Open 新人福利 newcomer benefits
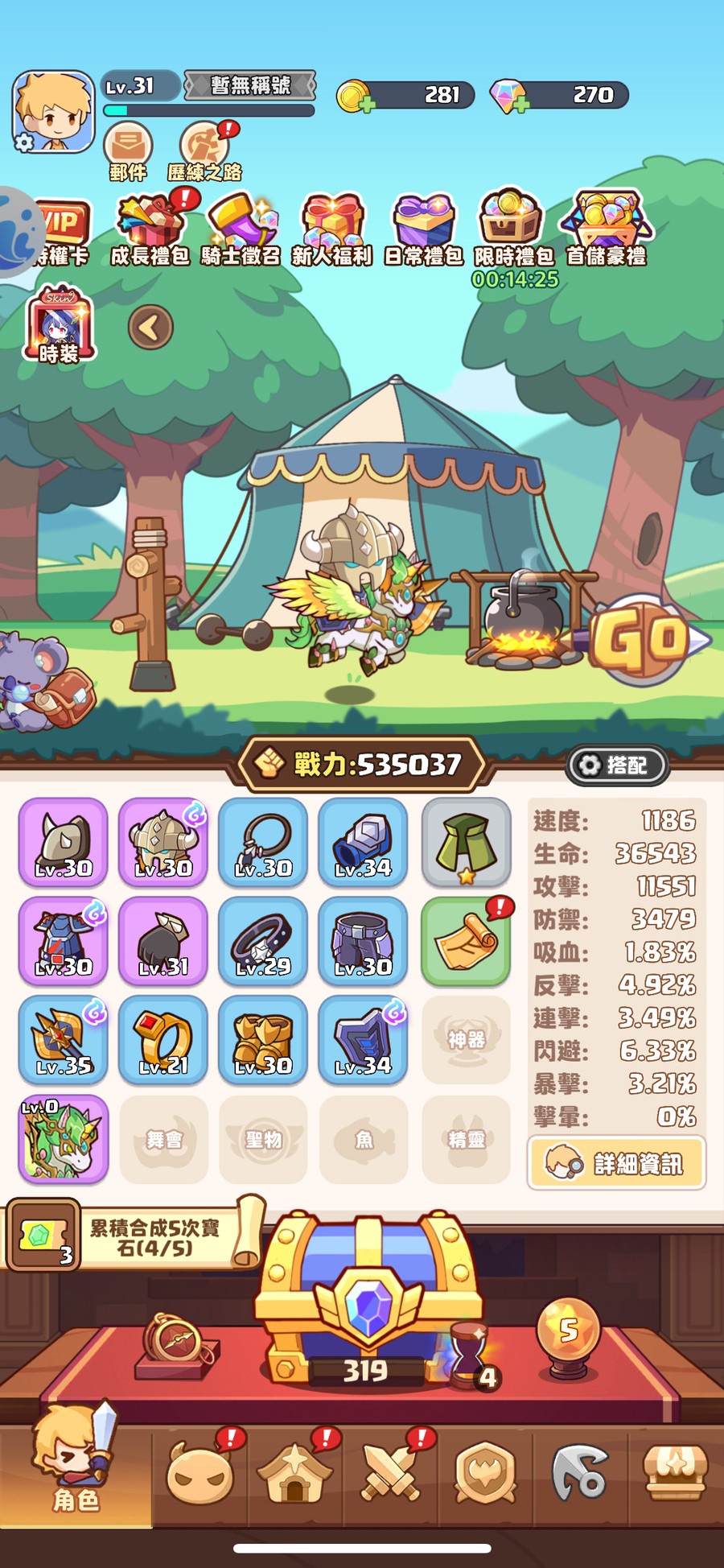This screenshot has height=1568, width=724. point(331,229)
